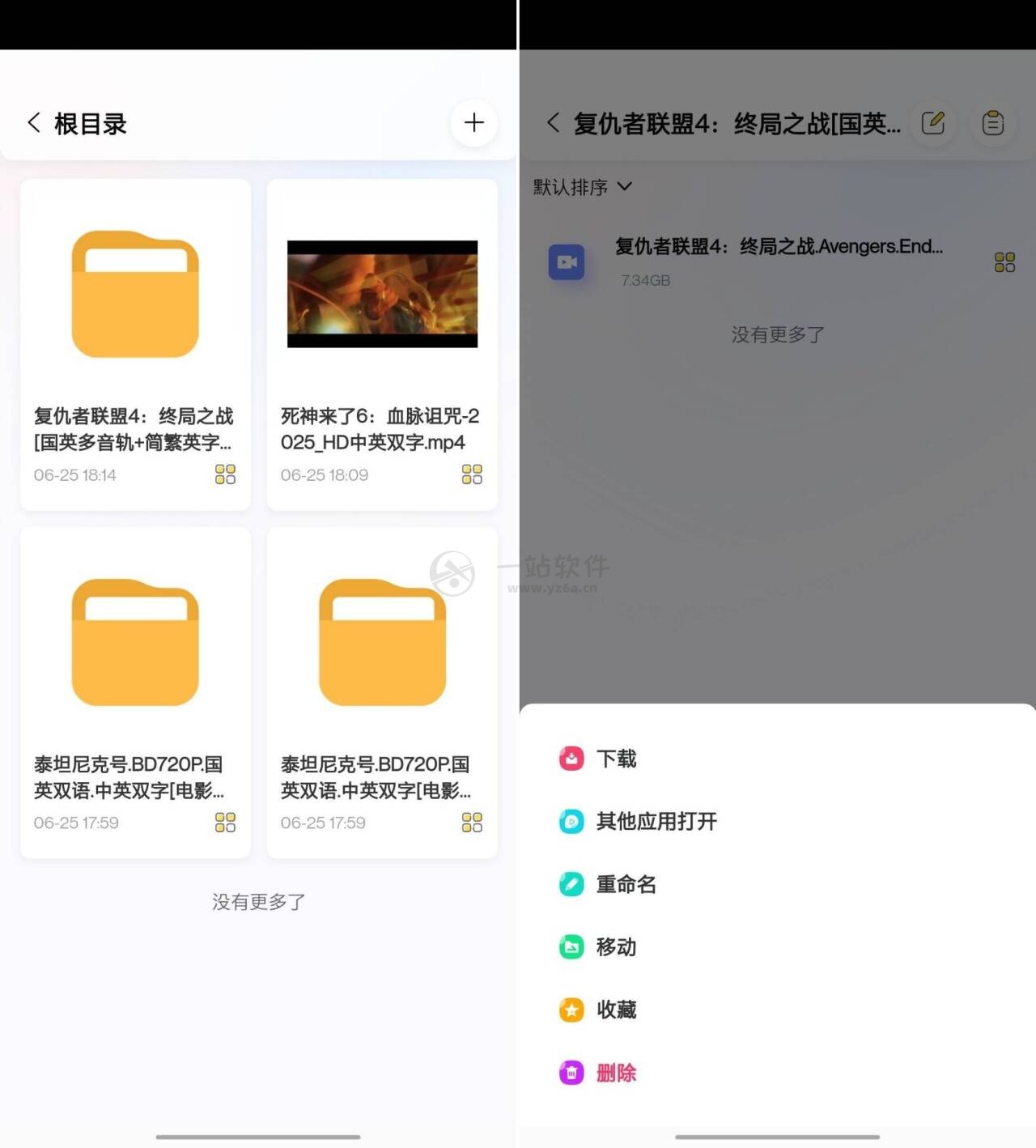
Task: Add file to favorites via 收藏
Action: pos(615,1010)
